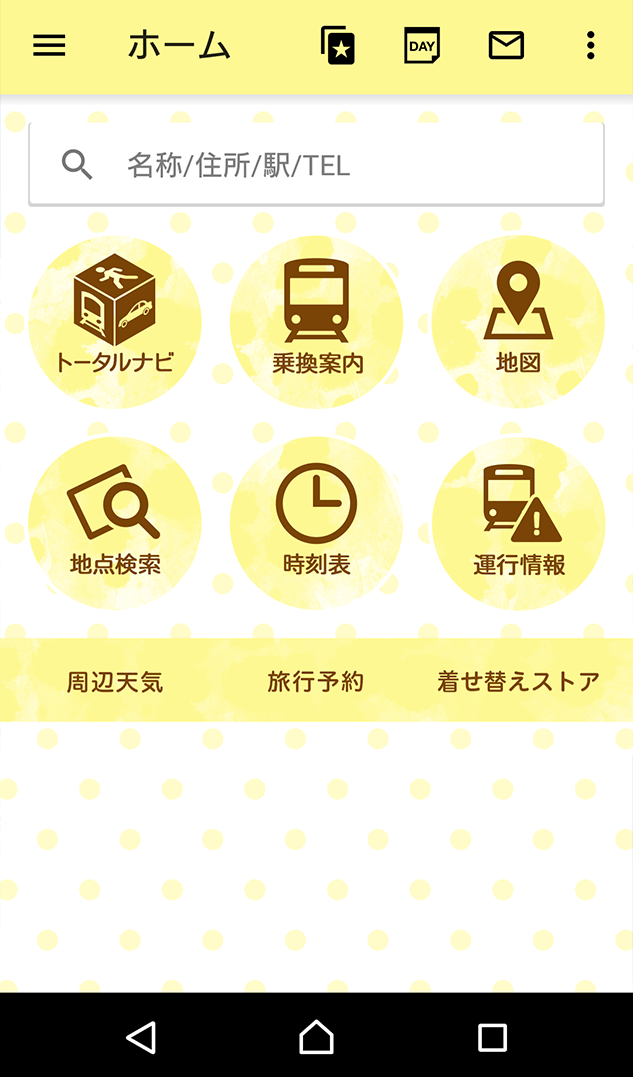633x1077 pixels.
Task: Tap the 名称/住所/駅/TEL search field
Action: [x=316, y=165]
